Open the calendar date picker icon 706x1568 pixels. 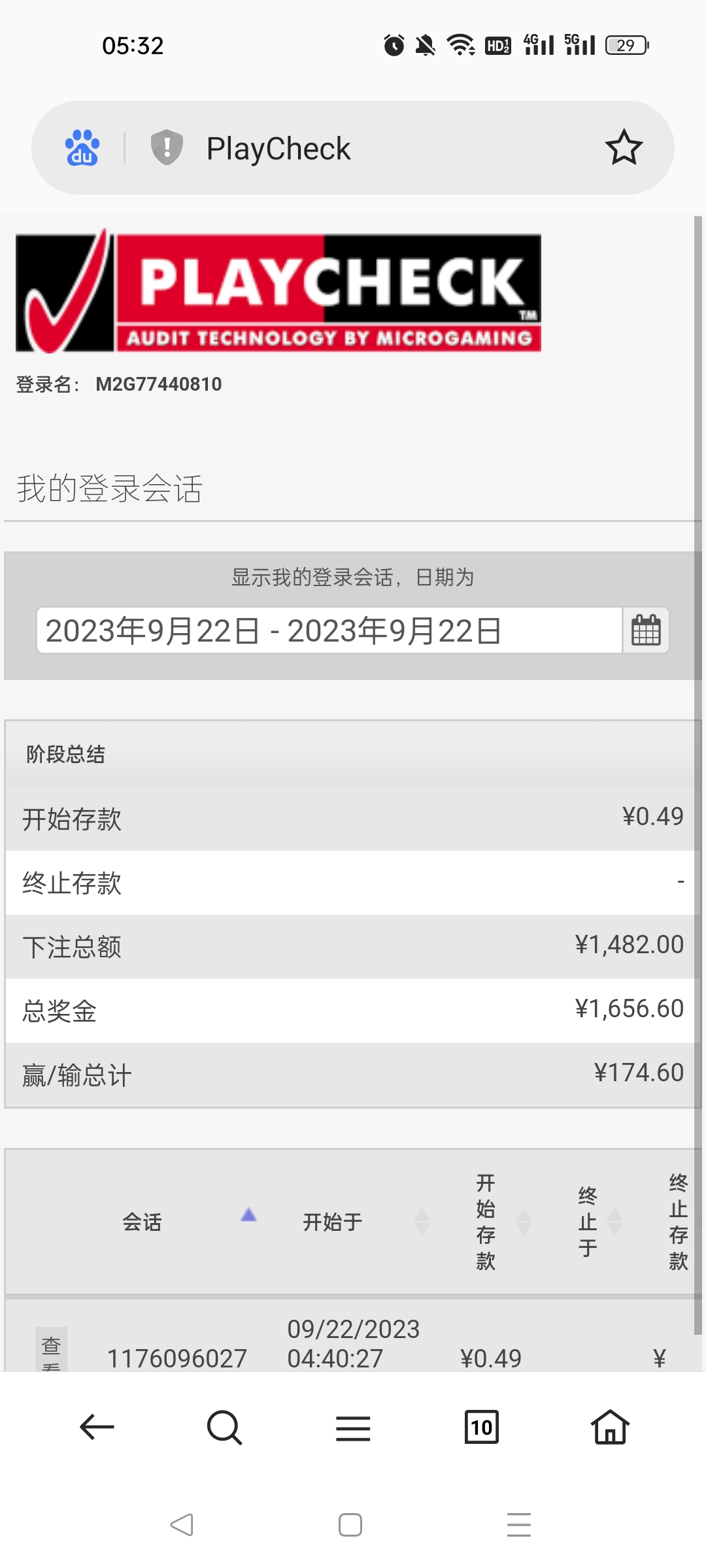coord(646,630)
